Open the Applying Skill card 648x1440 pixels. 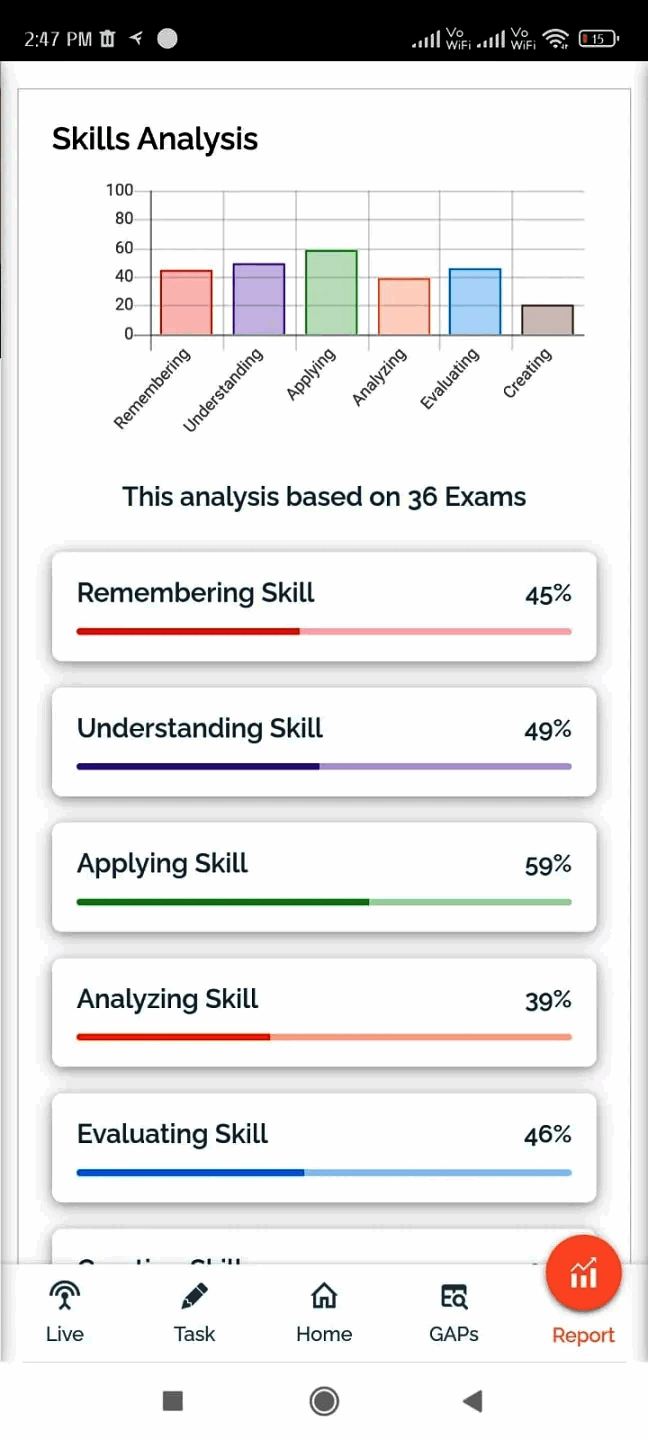(x=324, y=877)
